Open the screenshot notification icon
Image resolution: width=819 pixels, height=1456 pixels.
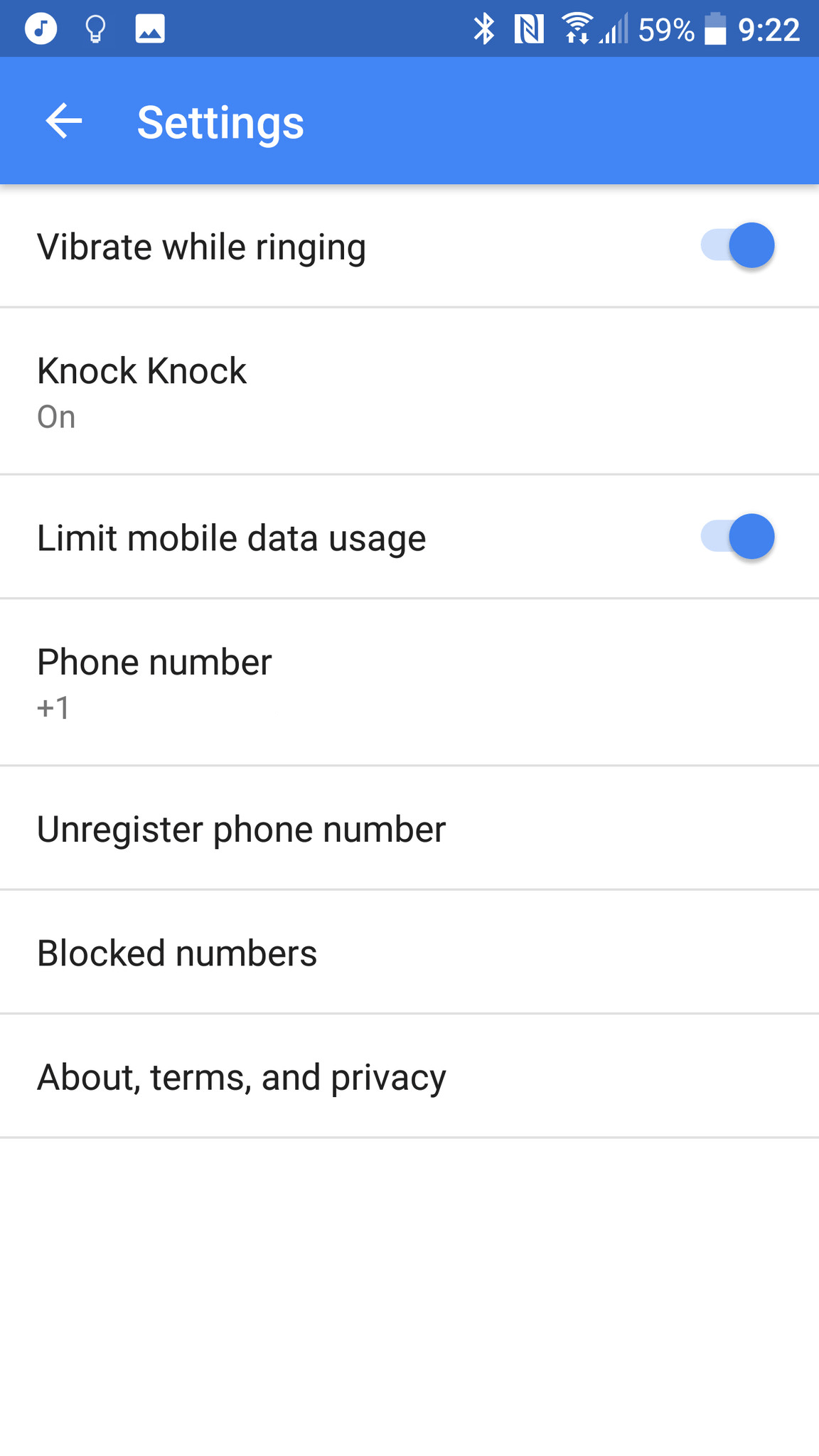pos(151,28)
